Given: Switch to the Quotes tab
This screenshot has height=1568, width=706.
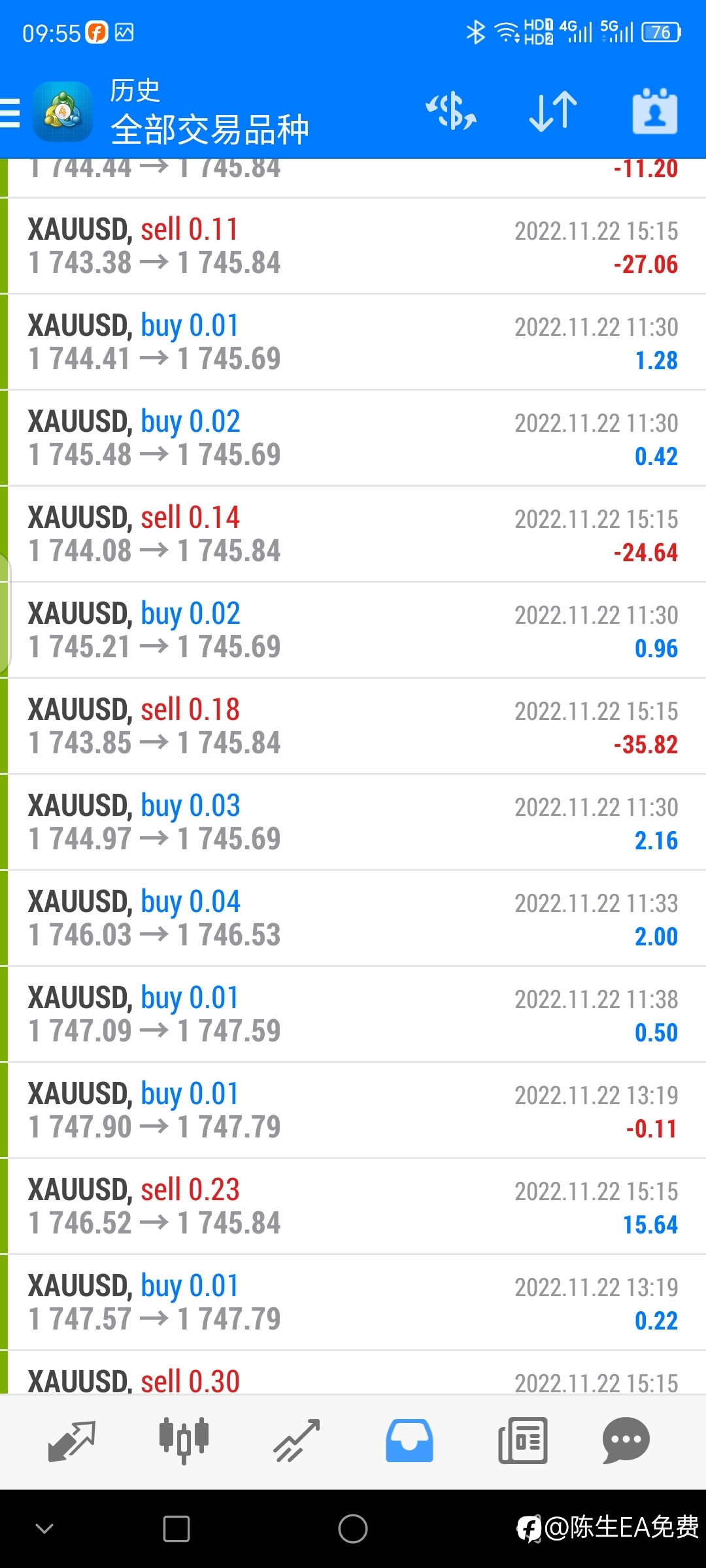Looking at the screenshot, I should [72, 1441].
